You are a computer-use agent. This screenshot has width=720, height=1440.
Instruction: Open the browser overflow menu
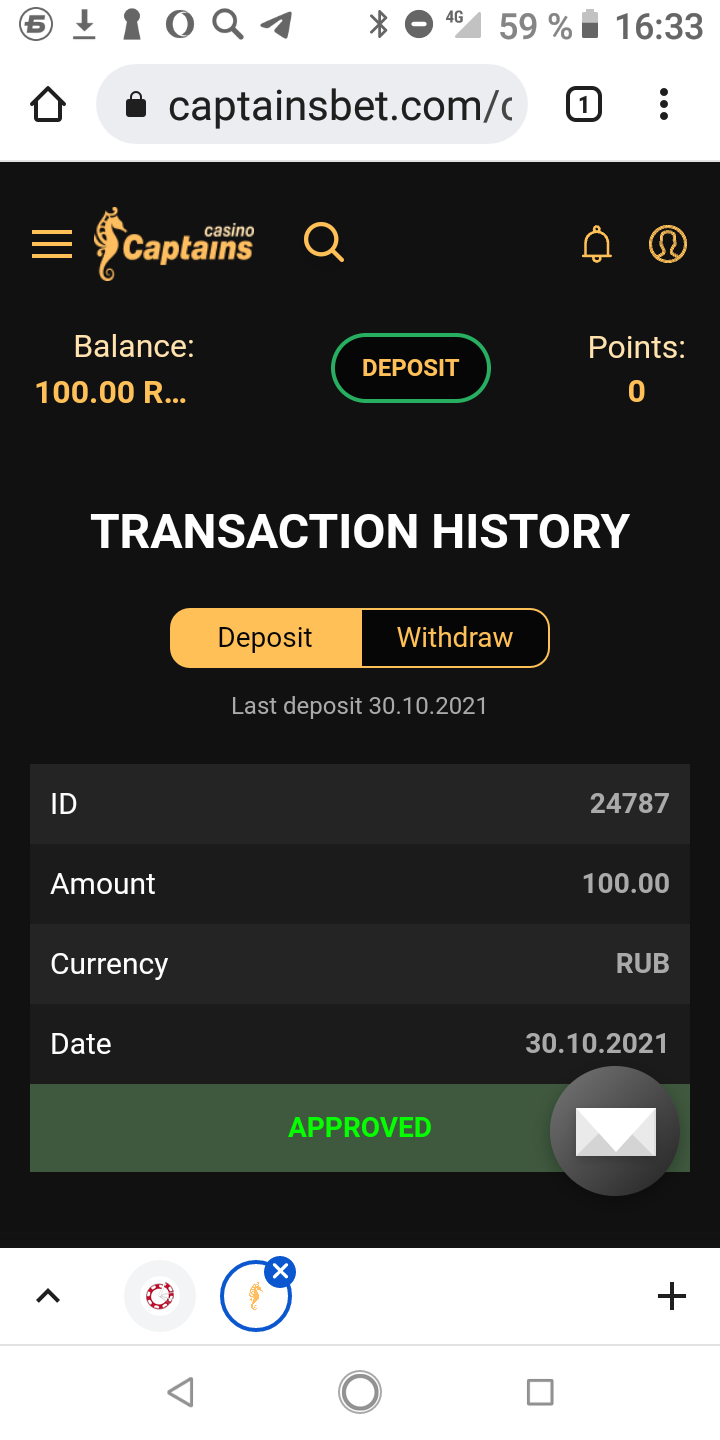coord(664,105)
